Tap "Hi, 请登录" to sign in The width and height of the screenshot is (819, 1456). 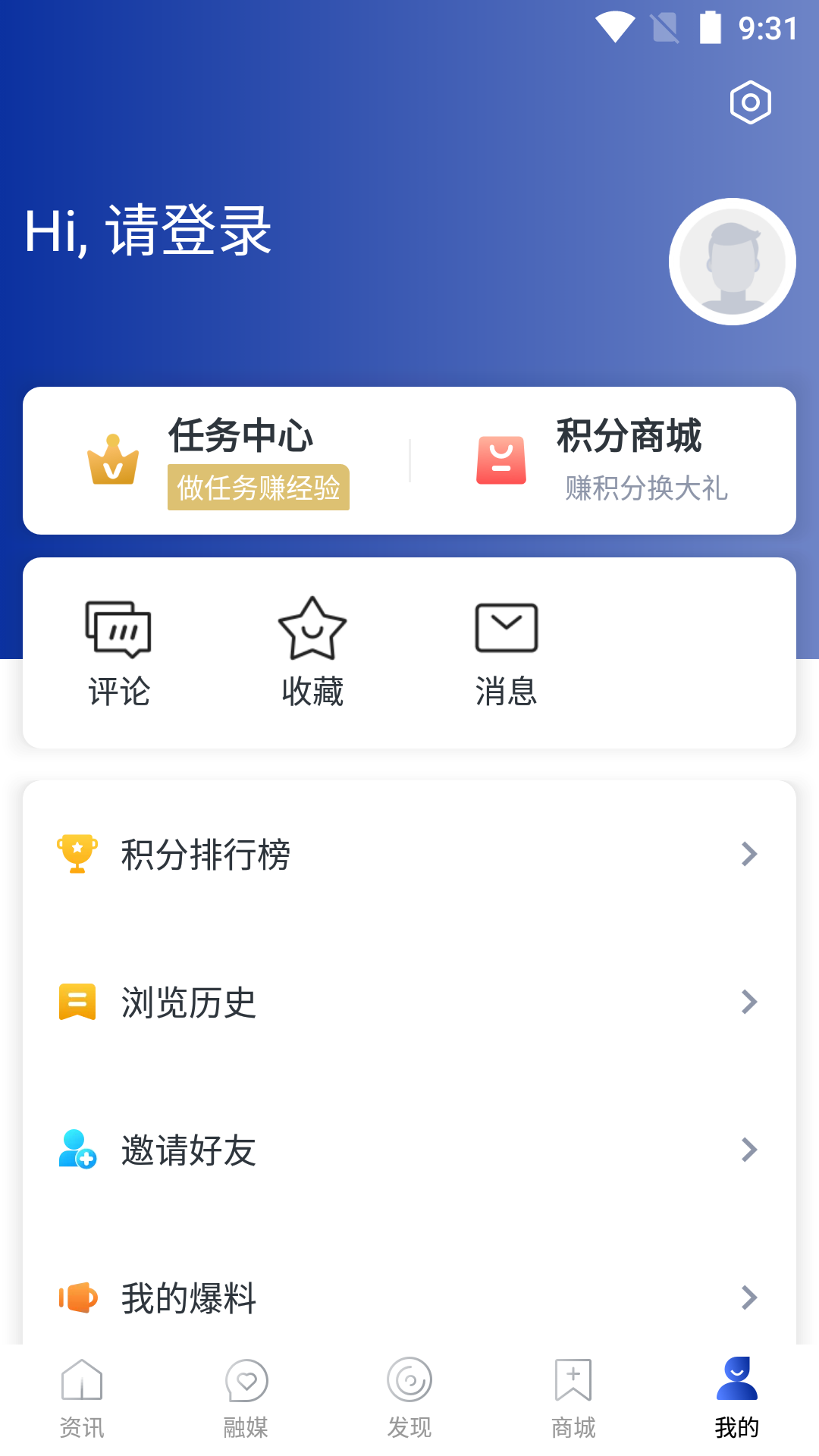coord(149,231)
